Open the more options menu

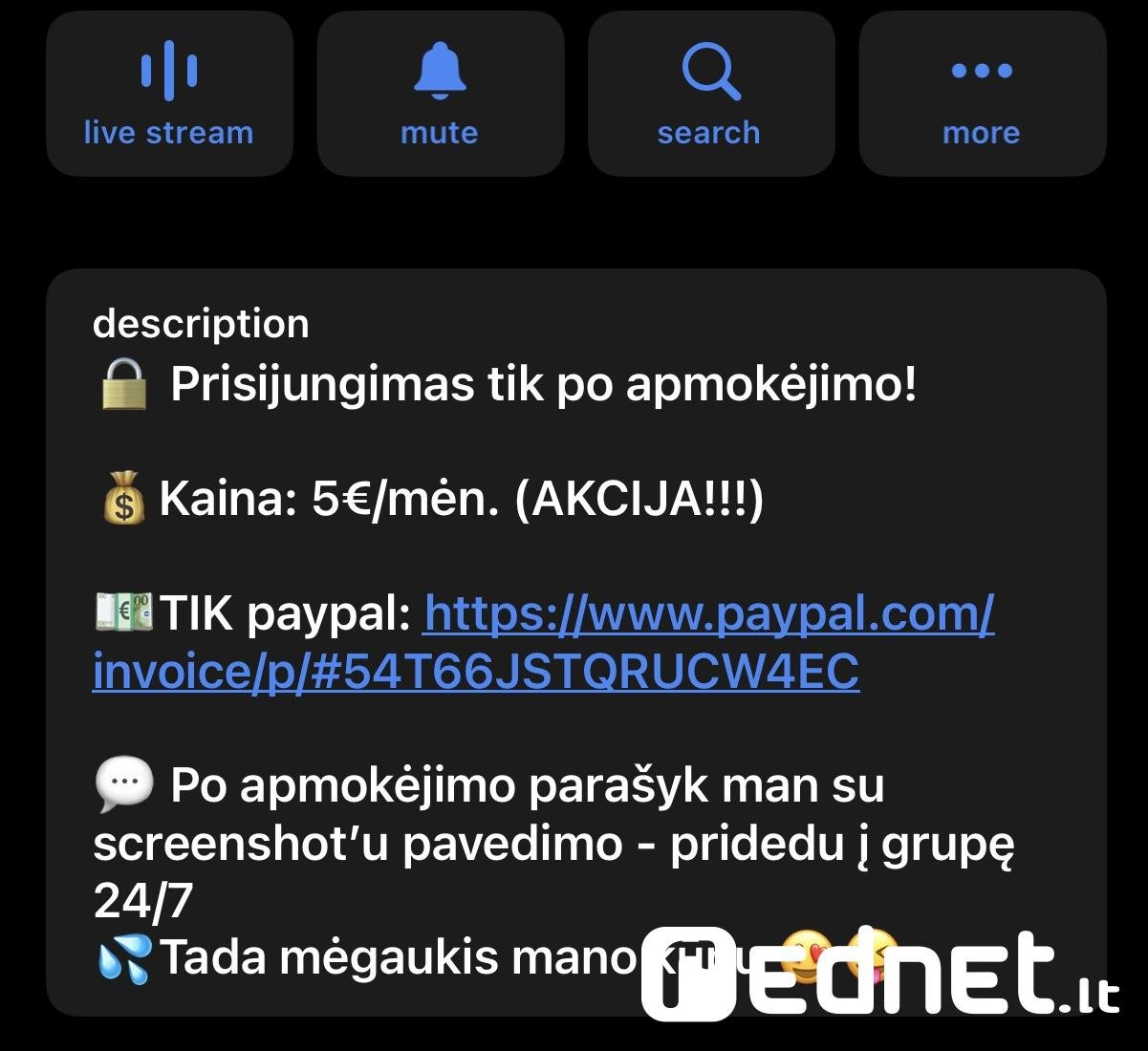(x=982, y=94)
